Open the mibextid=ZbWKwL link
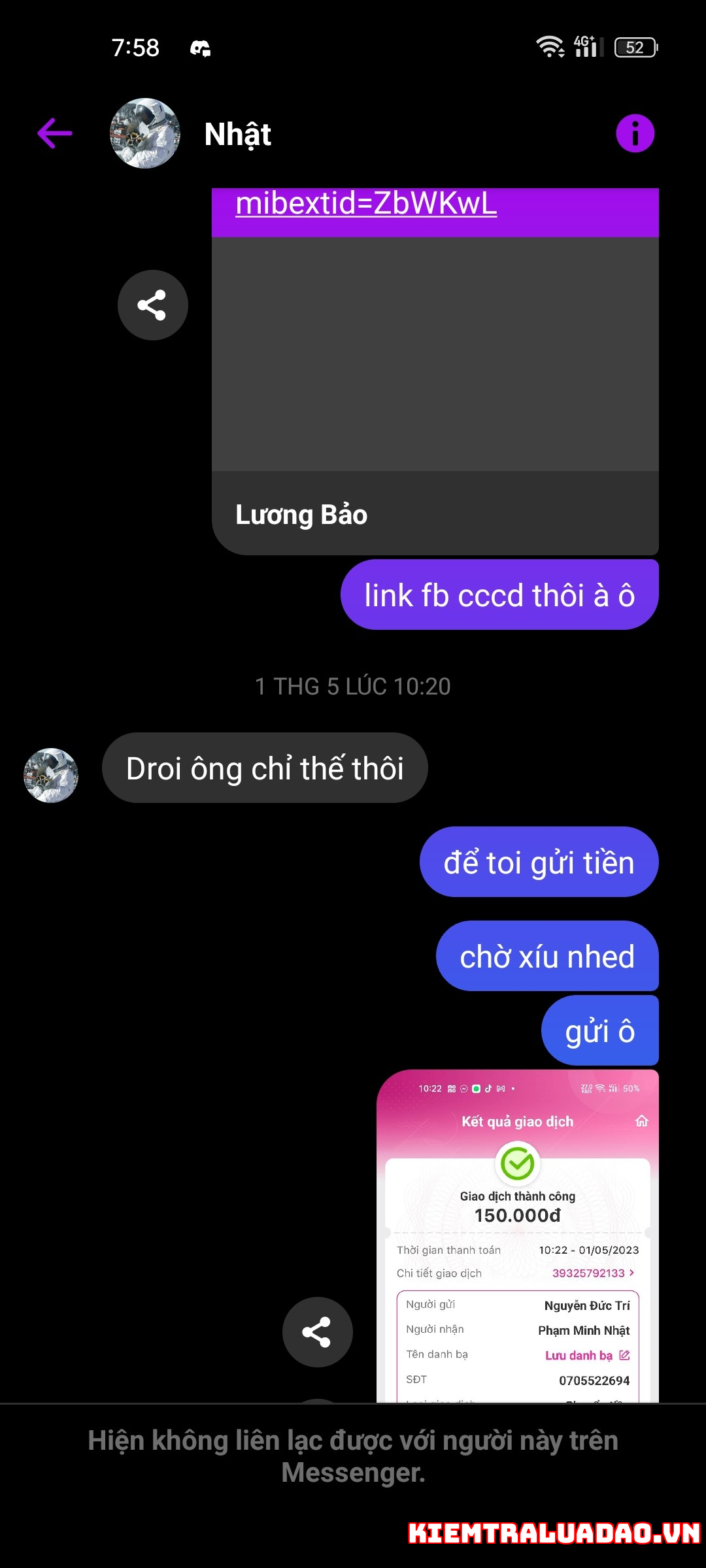The height and width of the screenshot is (1568, 706). (366, 204)
